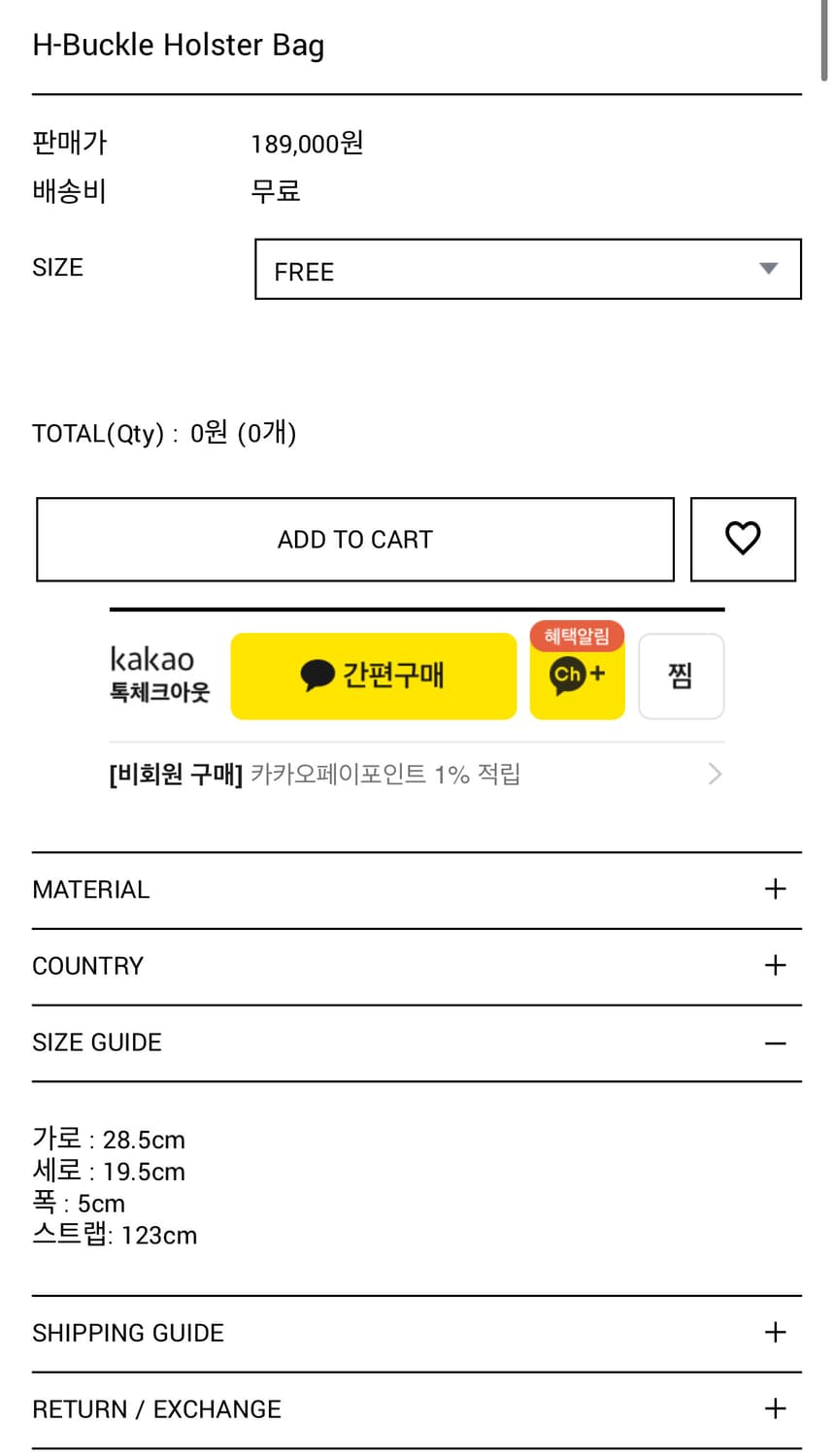Click the product title H-Buckle Holster Bag

[x=179, y=45]
